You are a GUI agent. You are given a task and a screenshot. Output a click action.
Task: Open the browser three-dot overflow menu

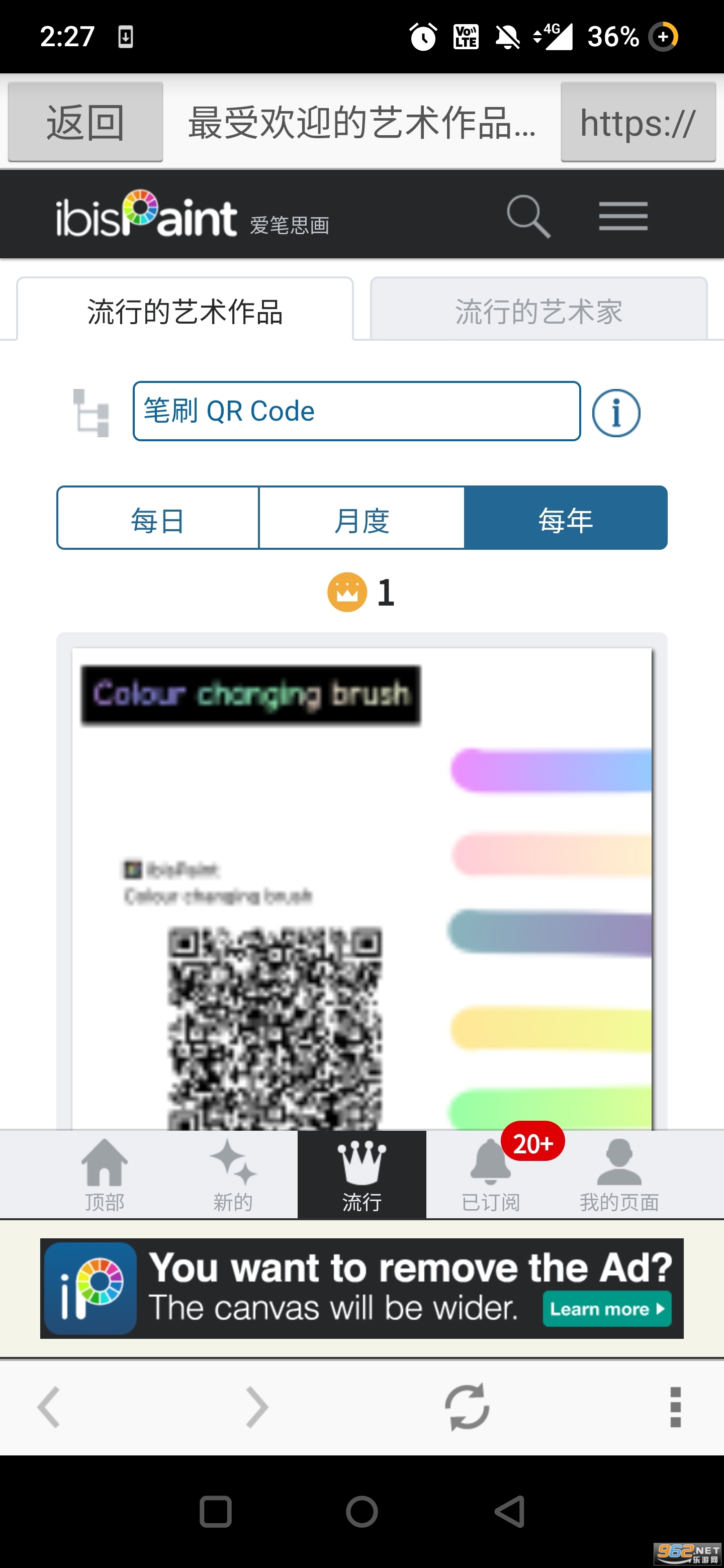pyautogui.click(x=675, y=1406)
